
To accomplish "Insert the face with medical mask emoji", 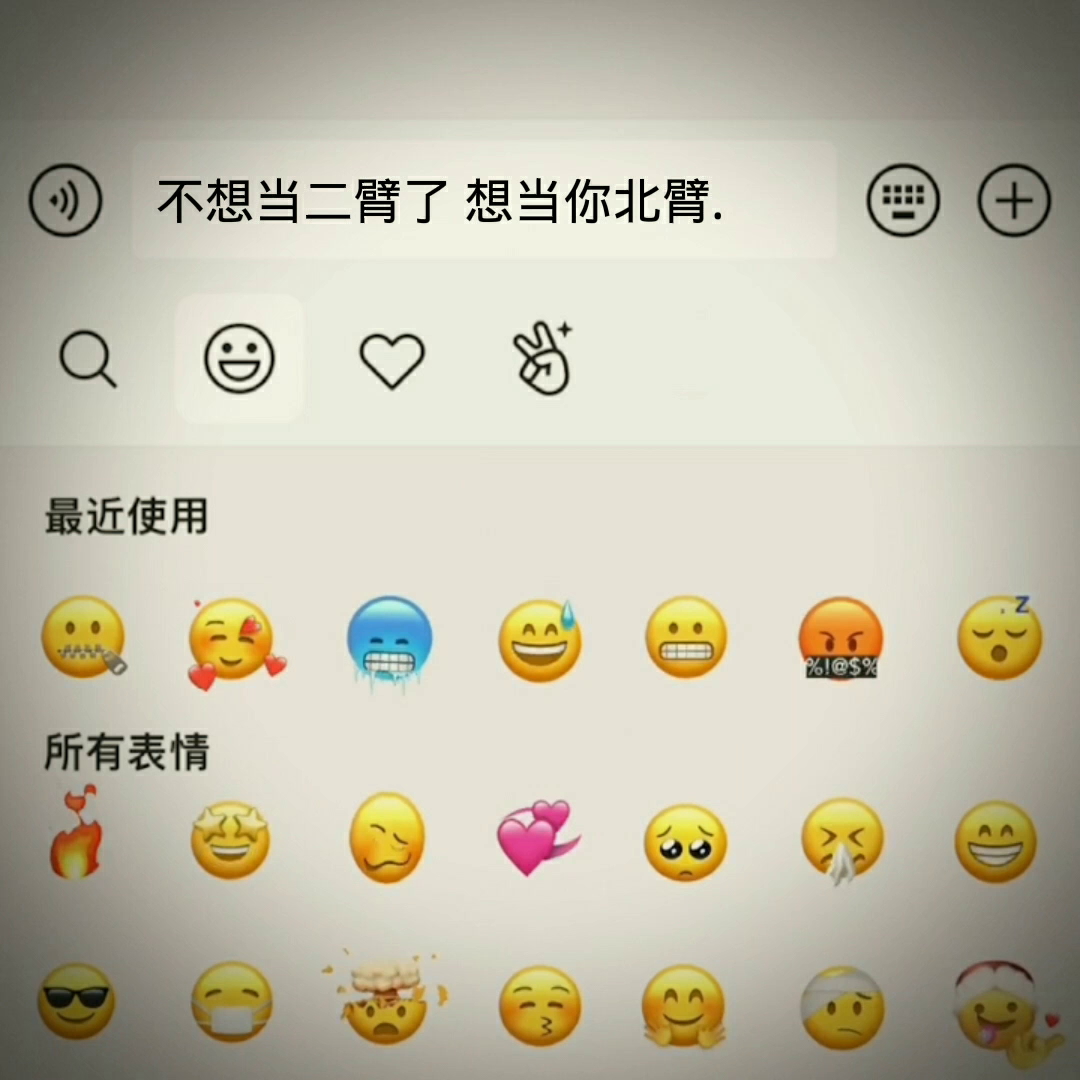I will click(x=232, y=1002).
